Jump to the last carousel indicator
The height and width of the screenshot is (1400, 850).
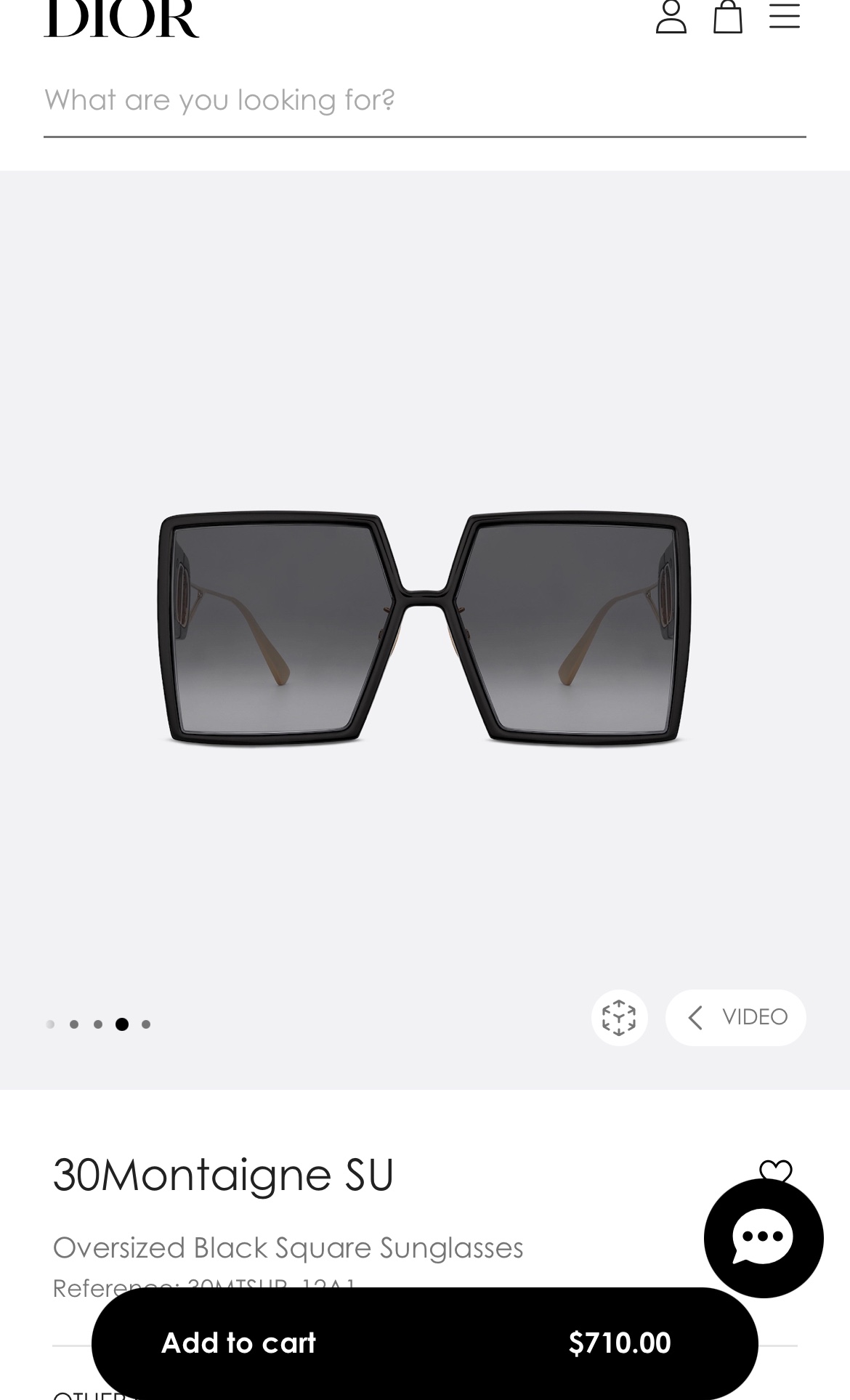tap(146, 1024)
